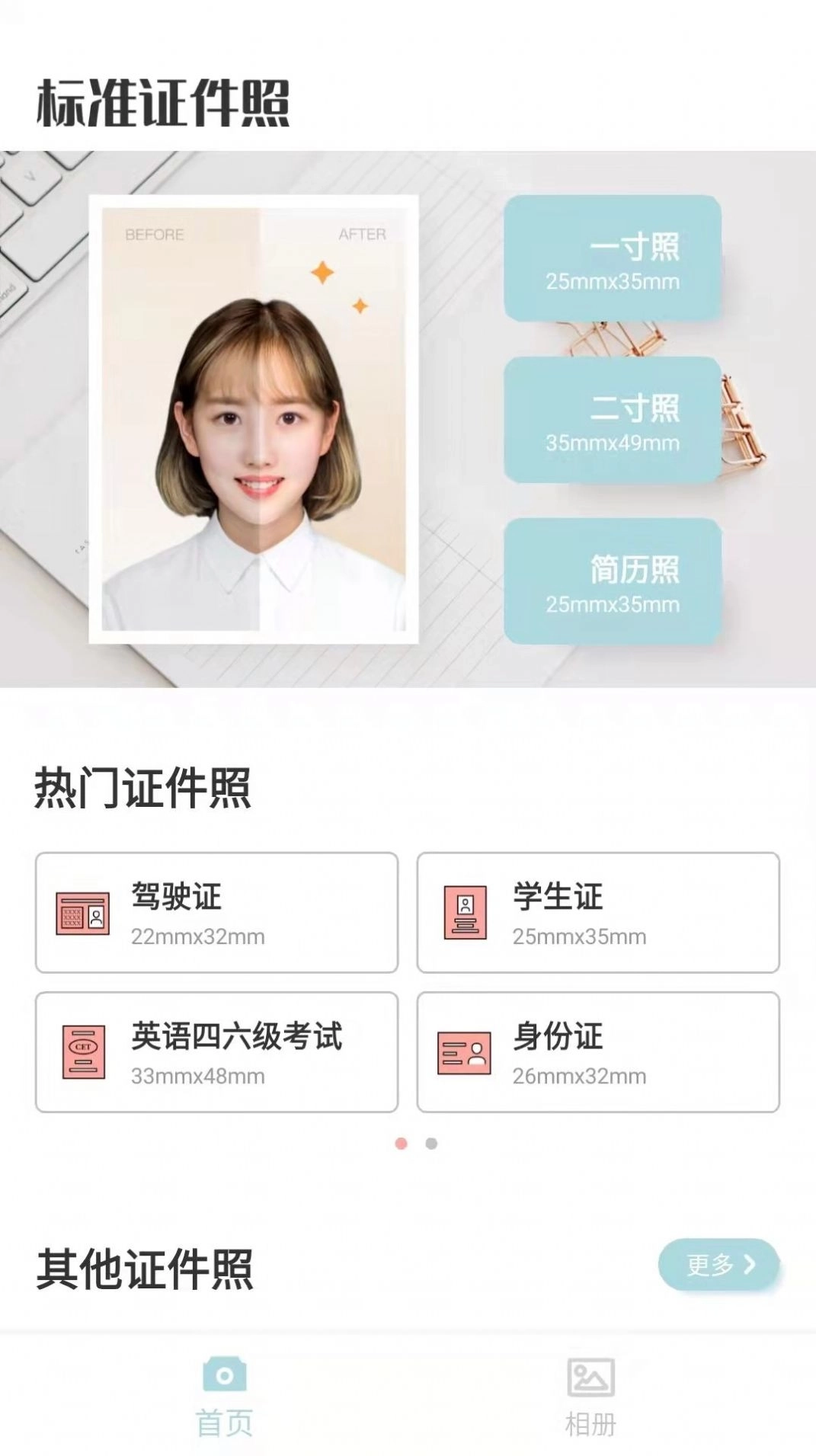
Task: Choose the 二寸照 35mmx49mm option
Action: click(x=612, y=420)
